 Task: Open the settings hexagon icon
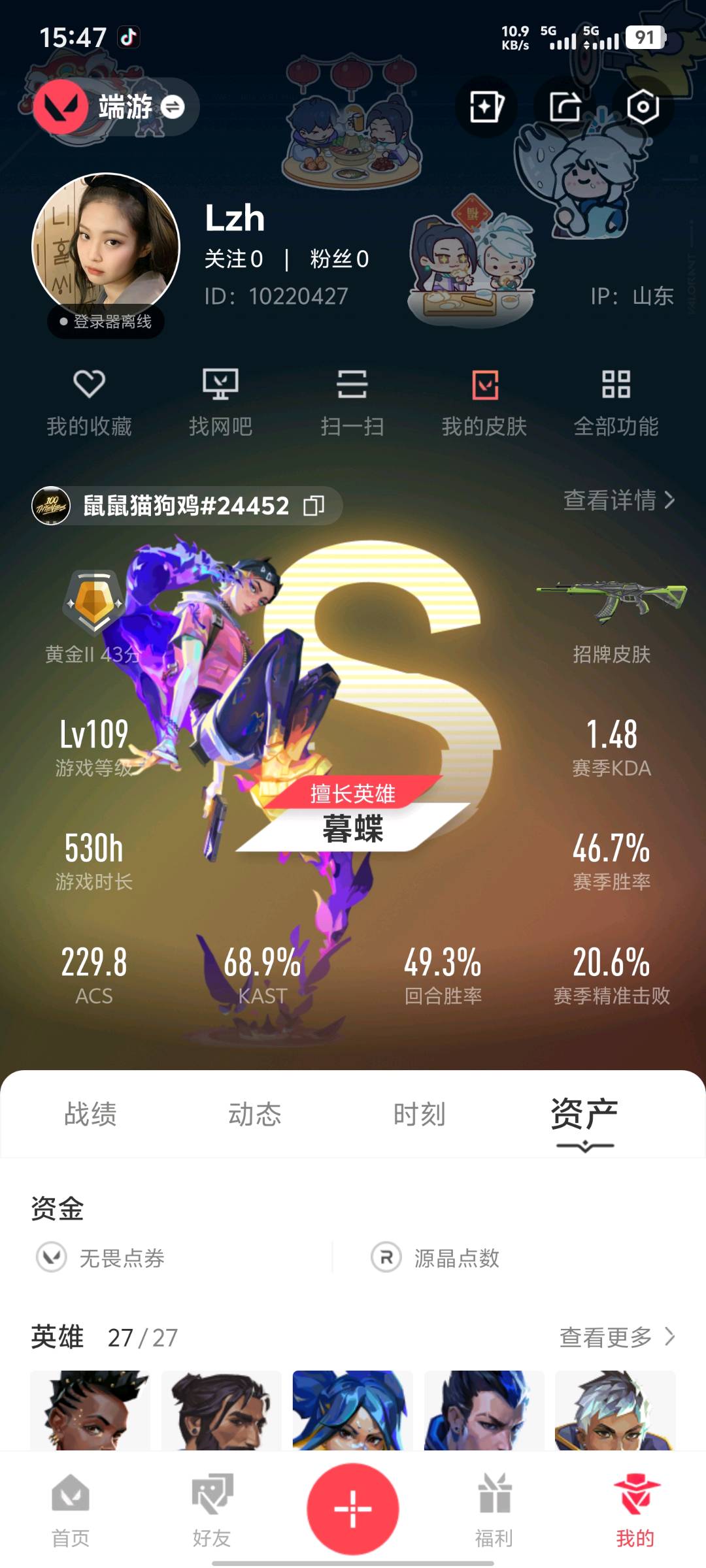642,106
